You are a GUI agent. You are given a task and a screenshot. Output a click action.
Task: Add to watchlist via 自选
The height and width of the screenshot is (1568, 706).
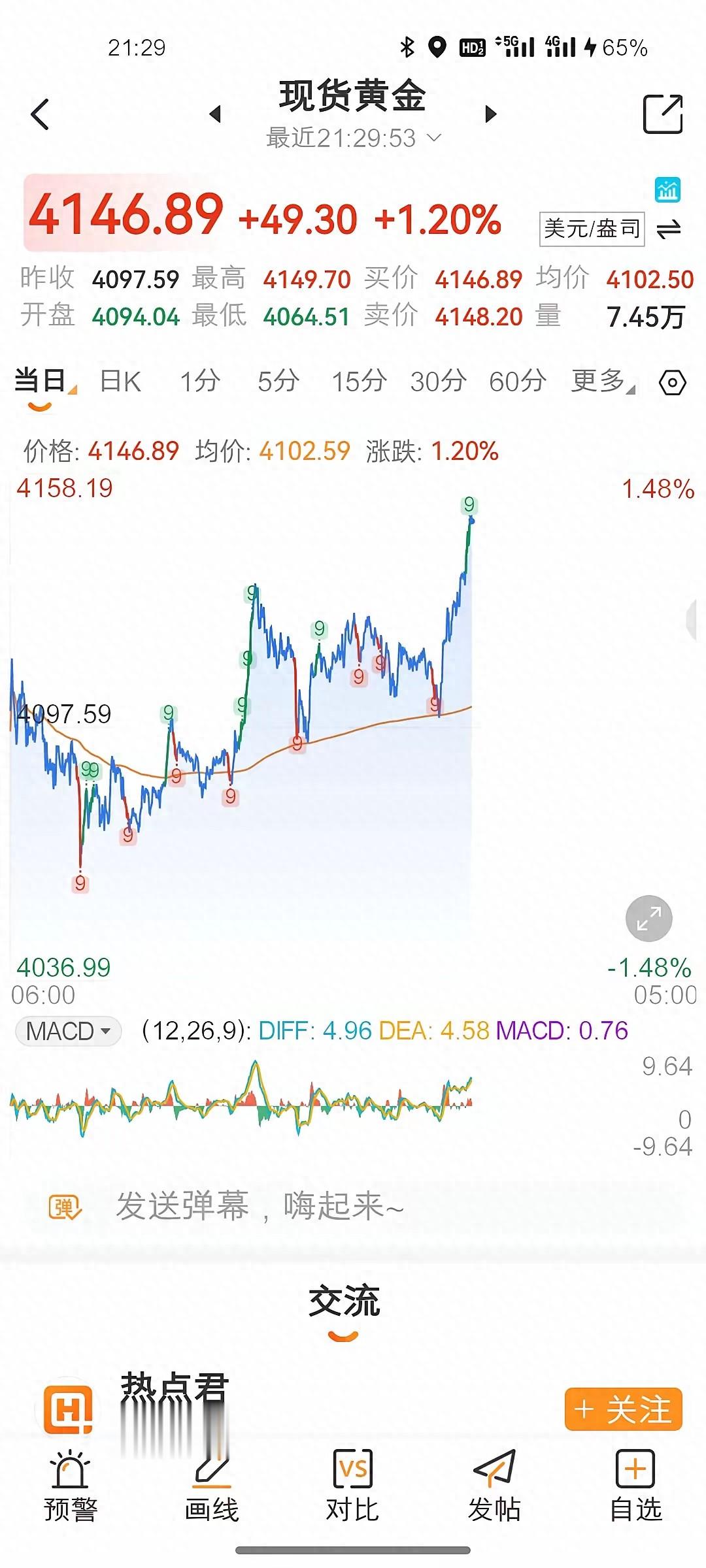pos(635,1486)
